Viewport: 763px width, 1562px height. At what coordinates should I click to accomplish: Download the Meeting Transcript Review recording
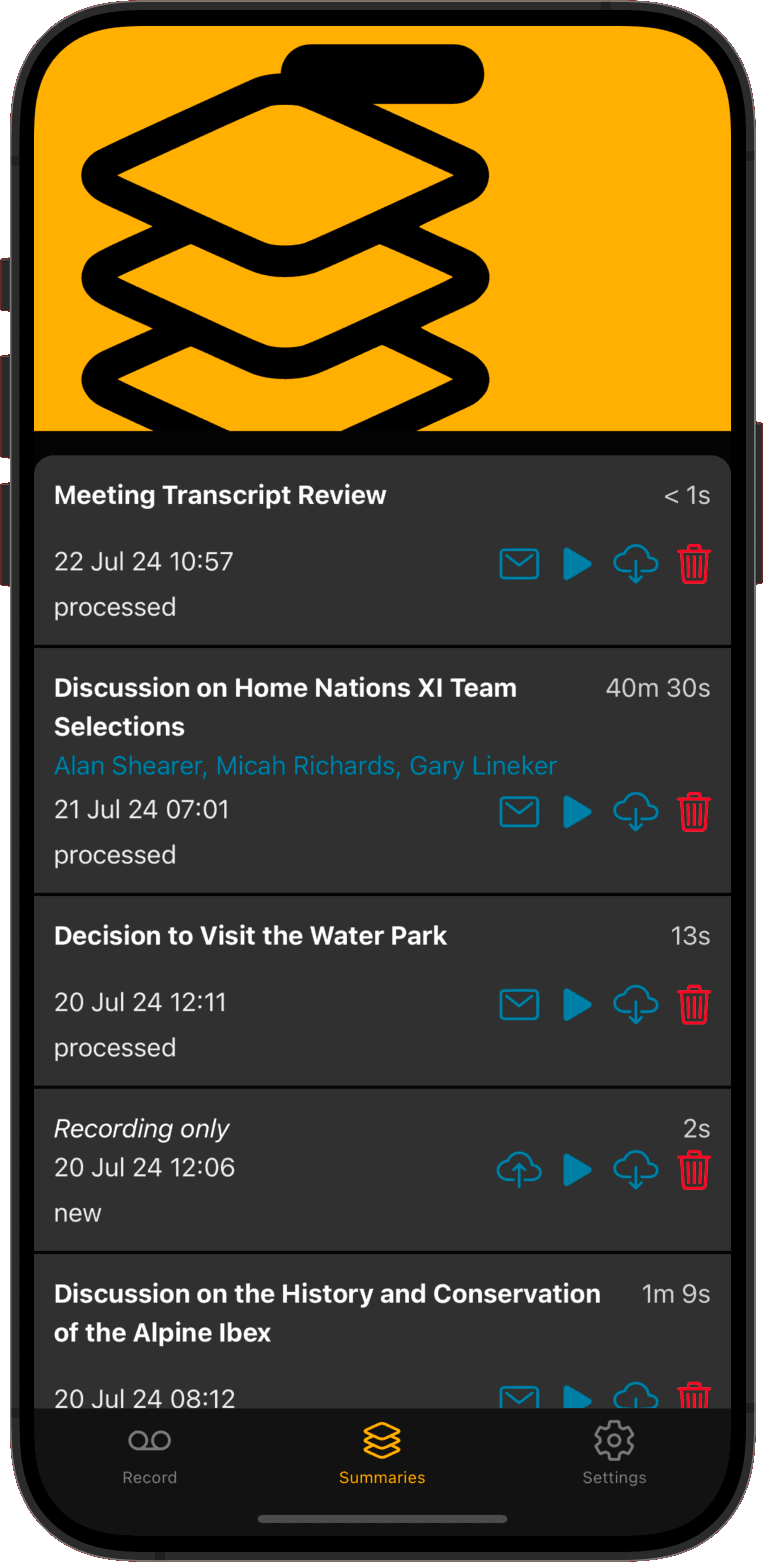[636, 564]
